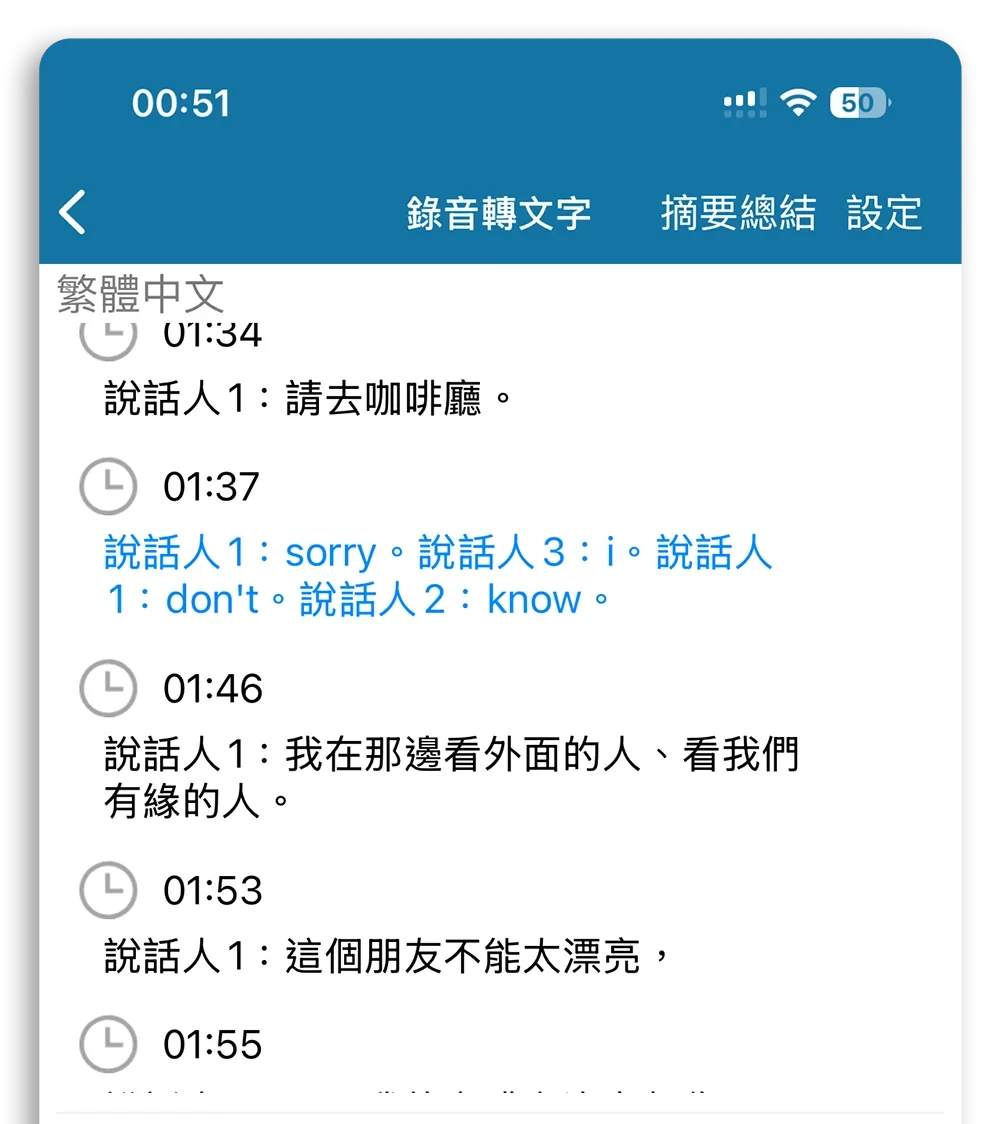Open the 設定 settings menu
The height and width of the screenshot is (1124, 999).
point(884,212)
